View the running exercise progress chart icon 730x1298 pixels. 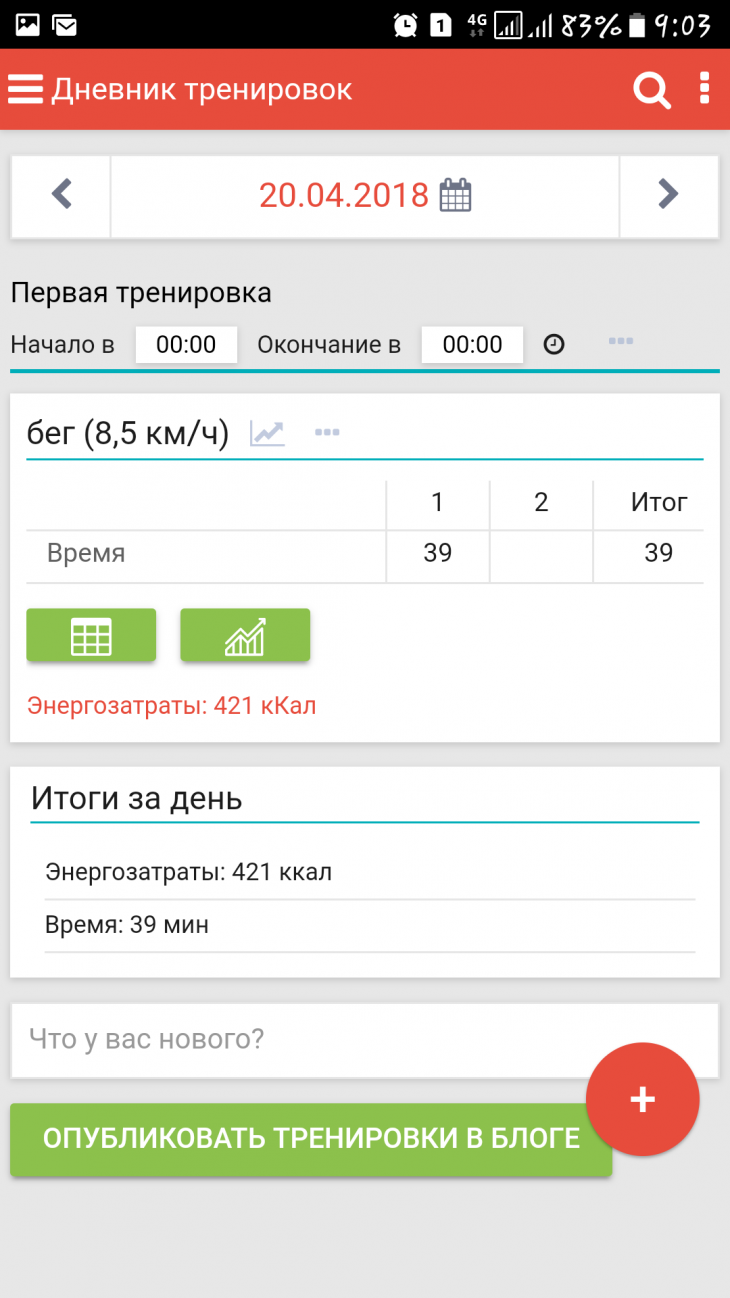(267, 434)
